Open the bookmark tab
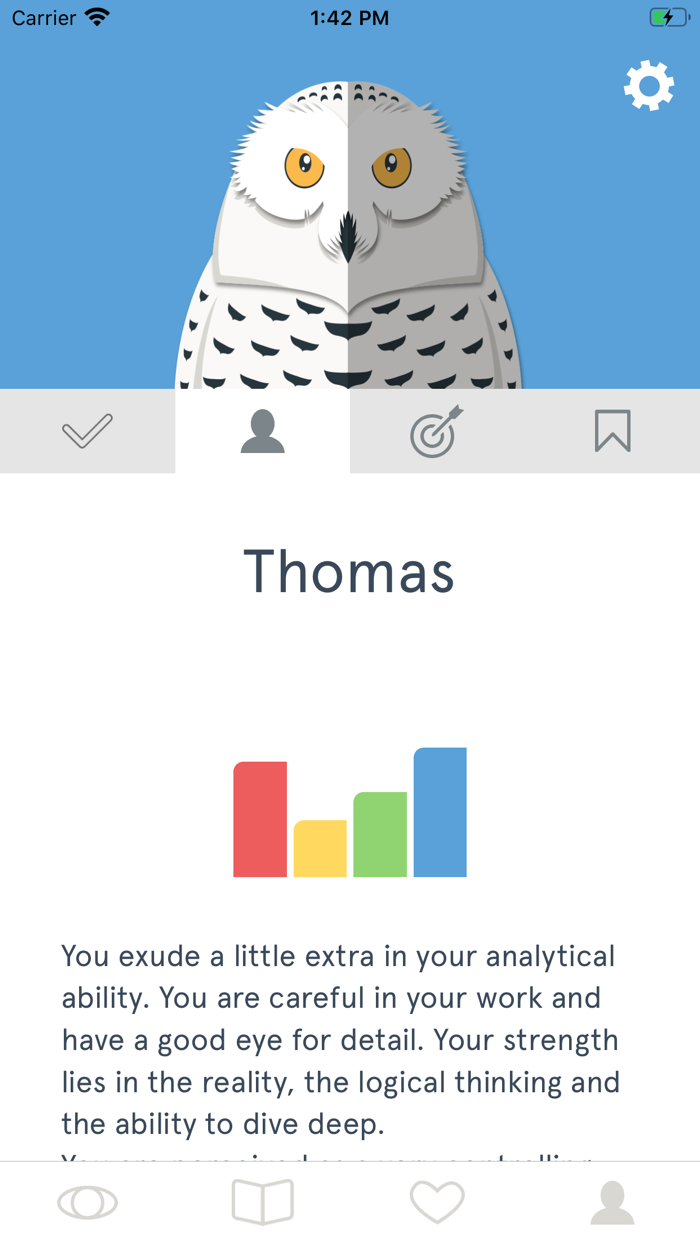The height and width of the screenshot is (1244, 700). coord(612,432)
